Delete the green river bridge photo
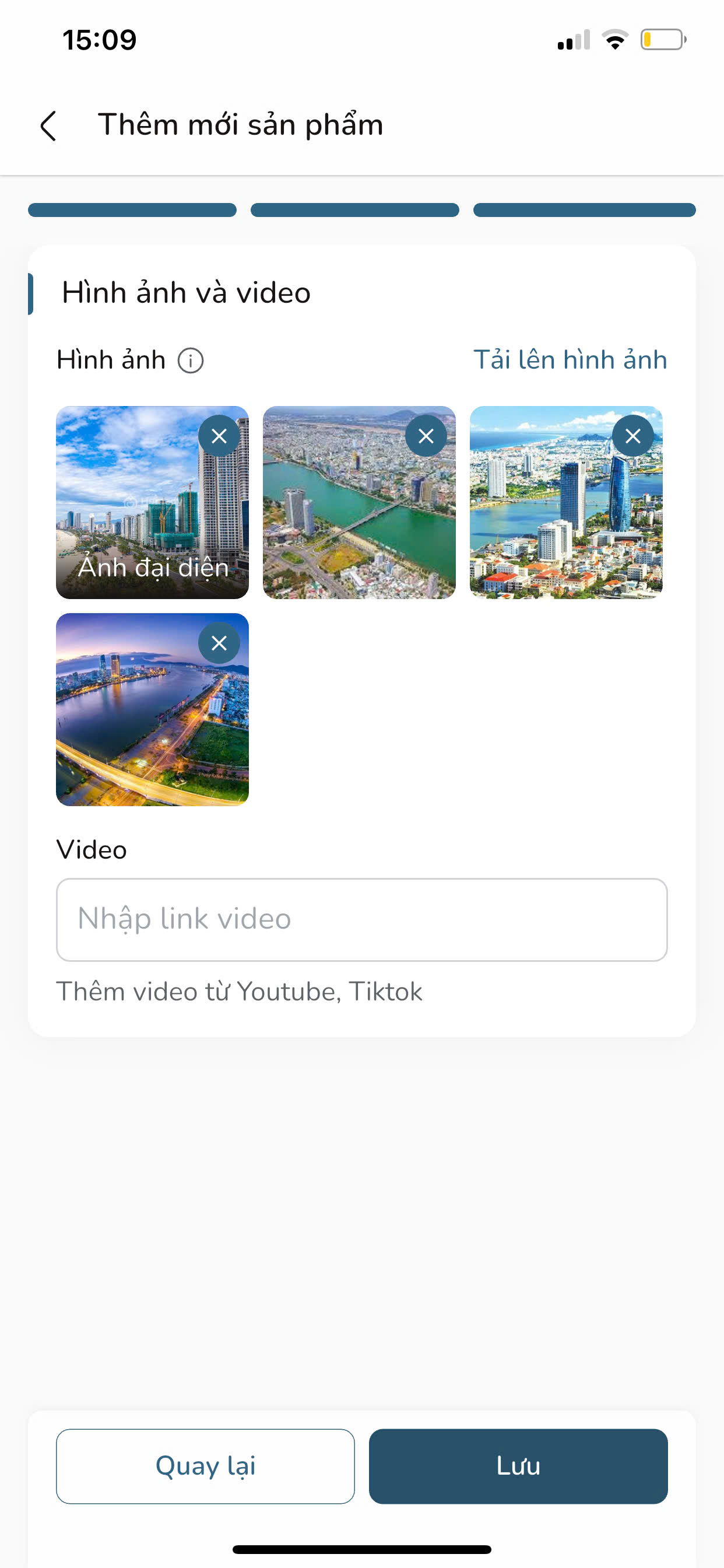This screenshot has height=1568, width=724. click(x=426, y=436)
